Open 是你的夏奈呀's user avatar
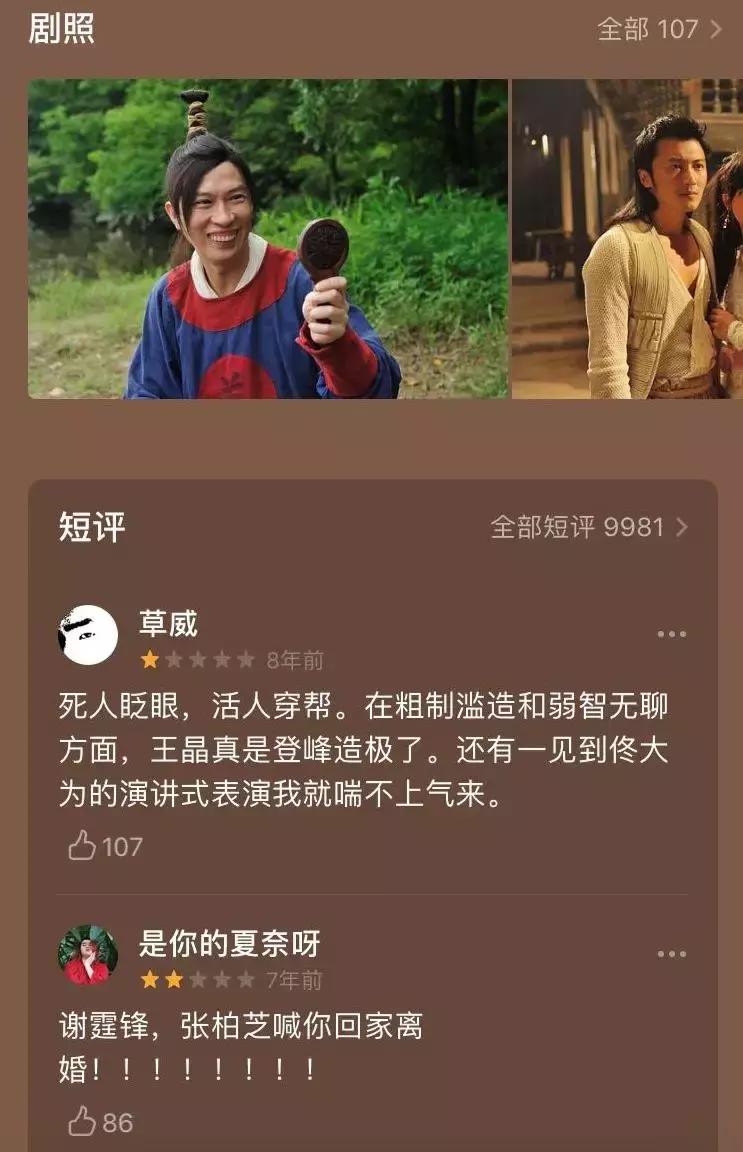The image size is (743, 1152). point(88,952)
